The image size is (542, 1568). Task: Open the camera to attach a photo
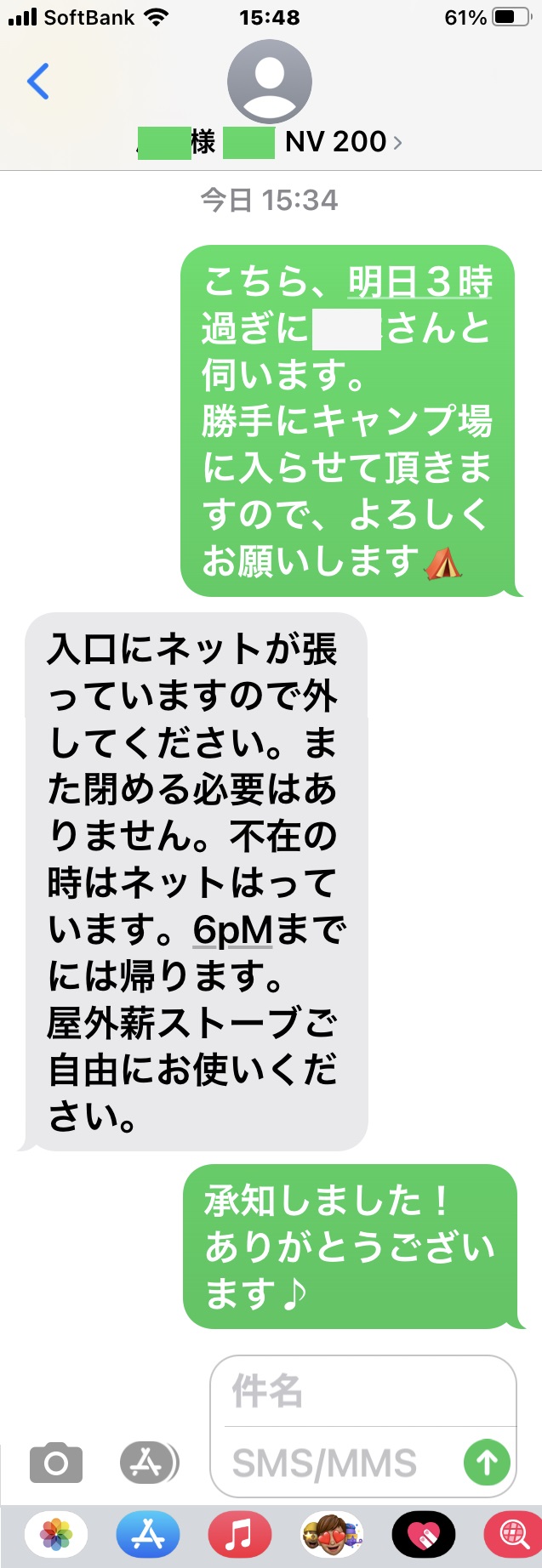(56, 1463)
